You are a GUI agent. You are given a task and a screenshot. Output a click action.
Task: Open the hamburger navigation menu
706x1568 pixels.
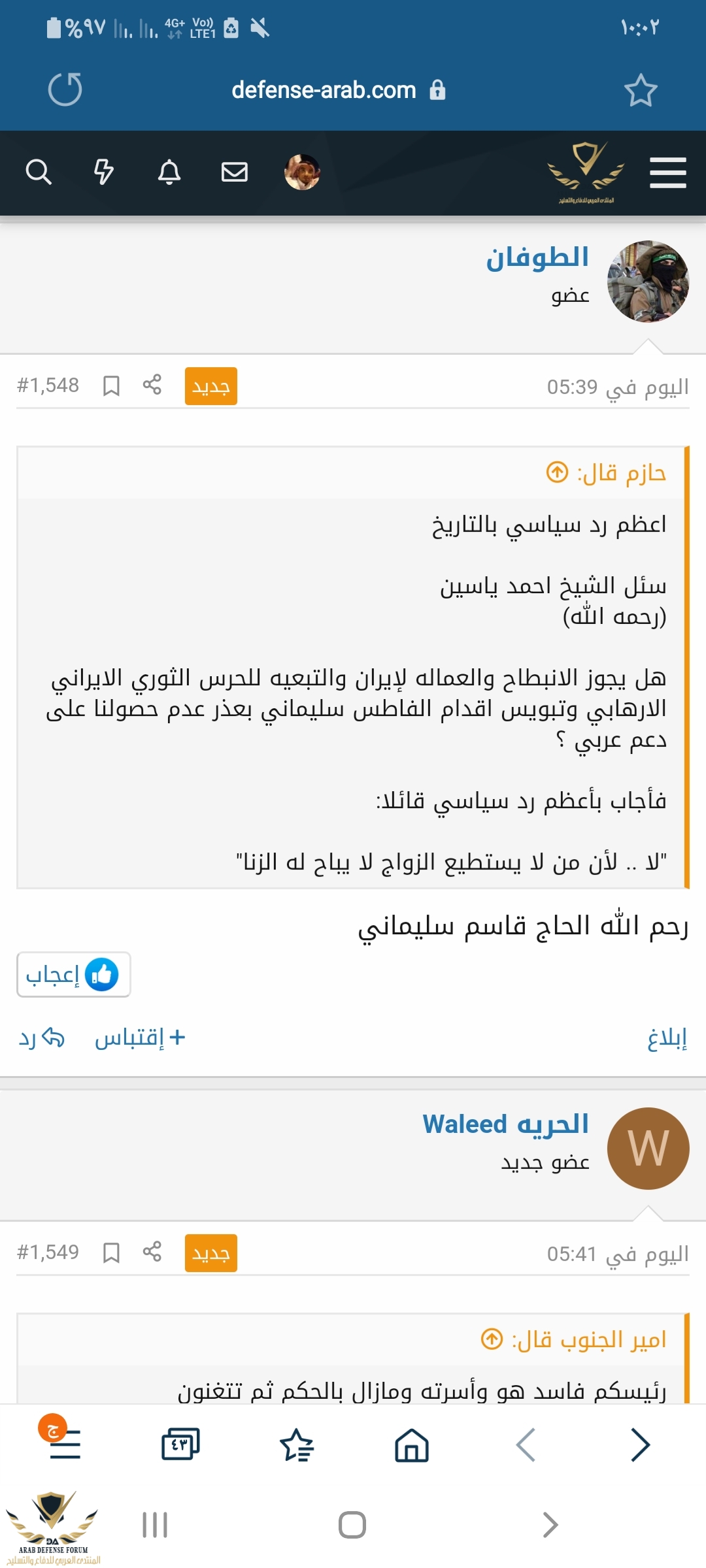click(x=667, y=173)
